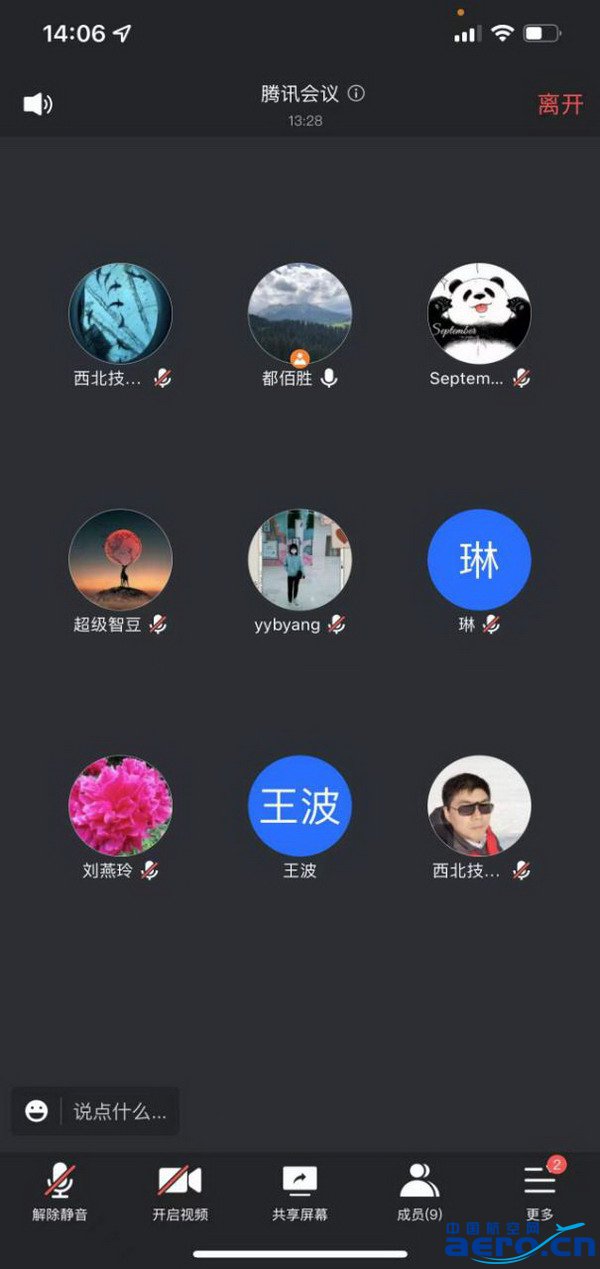Open the 更多 menu
This screenshot has width=600, height=1269.
pyautogui.click(x=540, y=1192)
